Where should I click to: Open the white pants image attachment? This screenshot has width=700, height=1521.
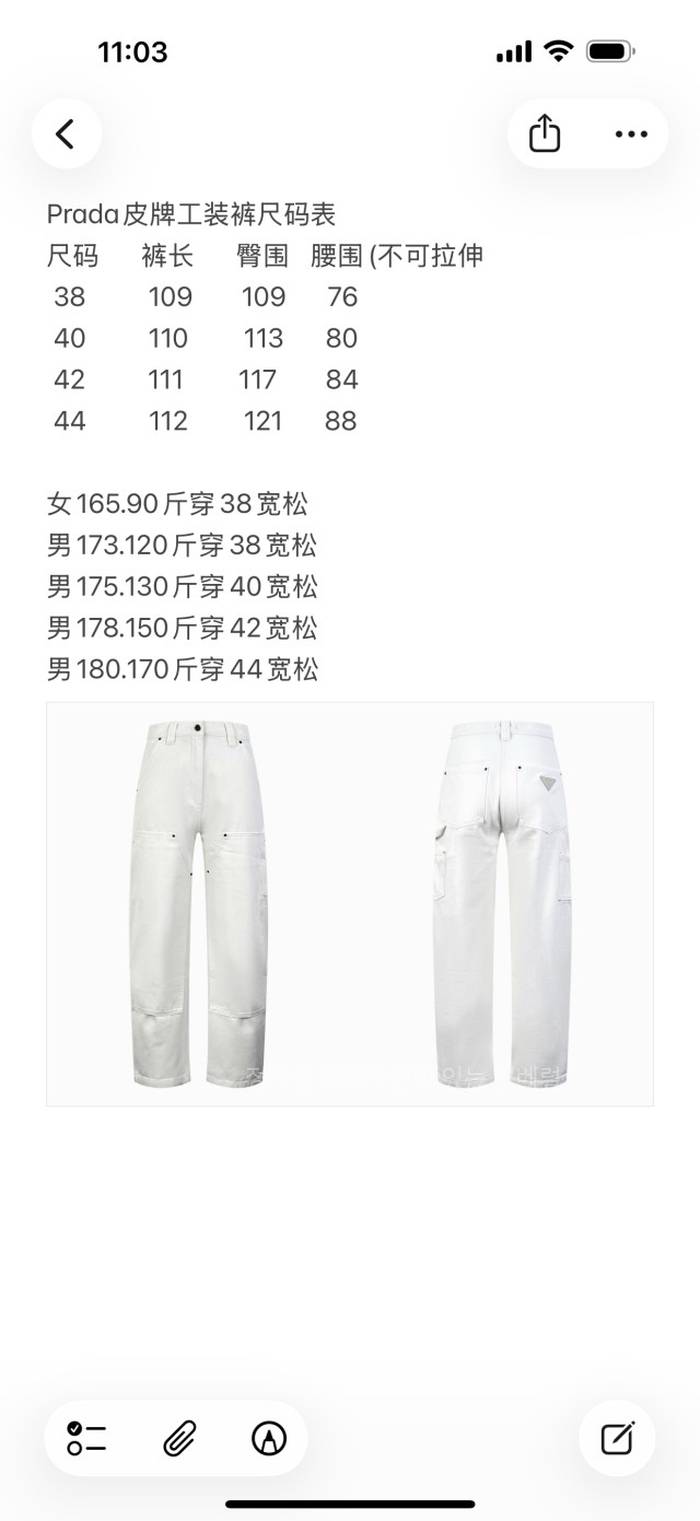point(350,904)
